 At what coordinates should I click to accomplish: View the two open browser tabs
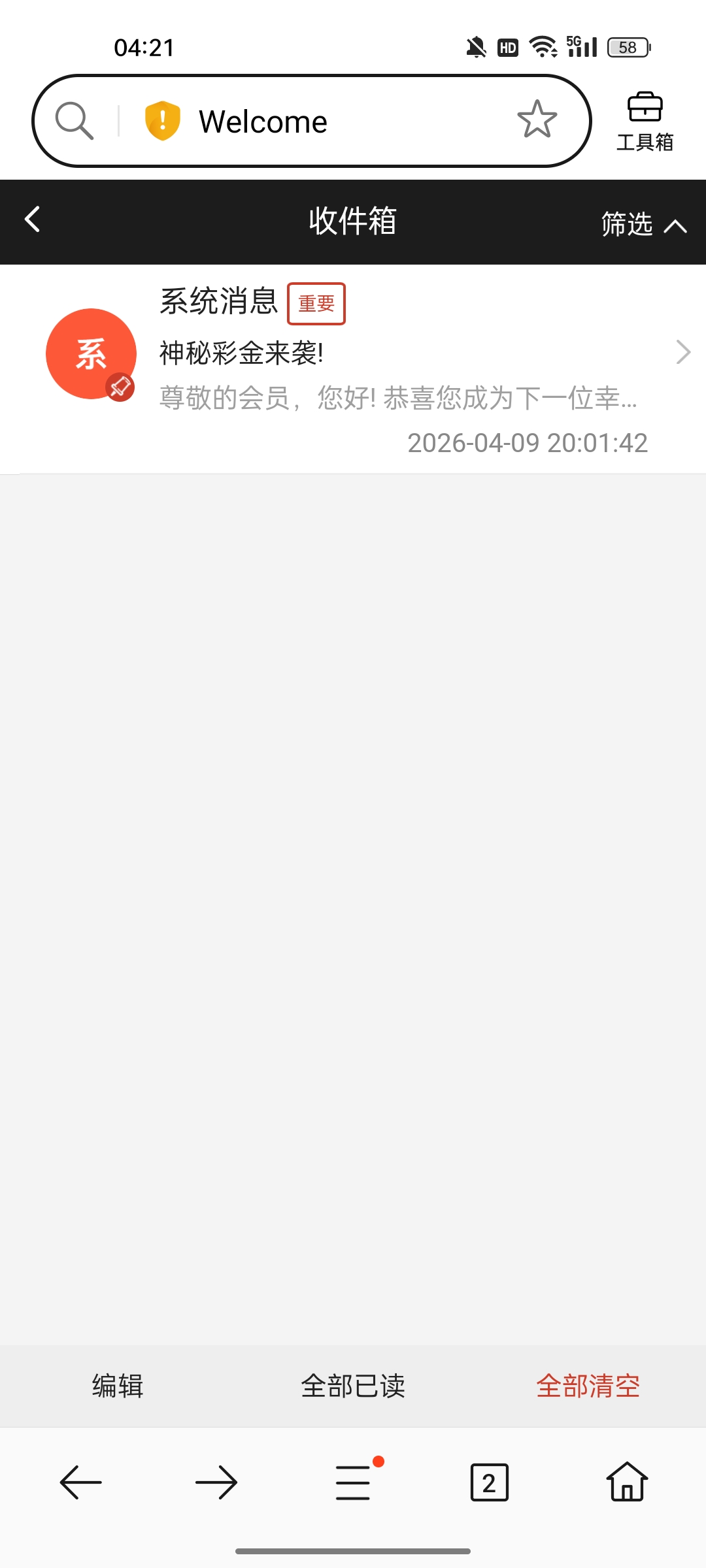pyautogui.click(x=489, y=1482)
